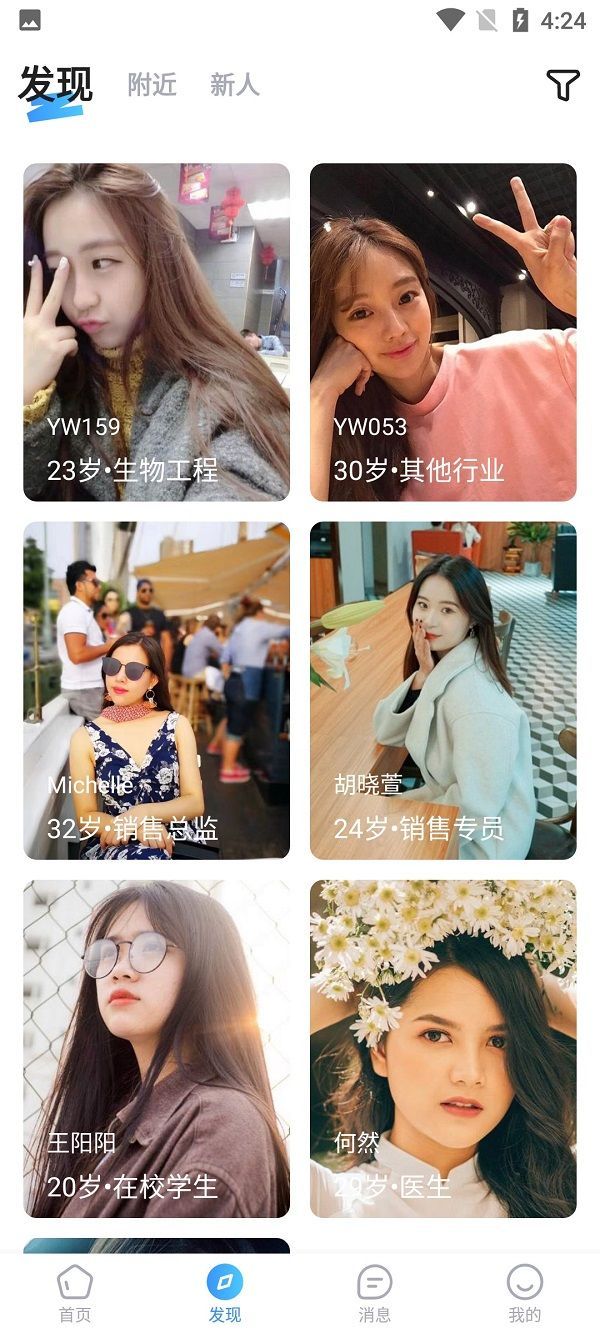
Task: Open YW053's profile card
Action: pos(443,332)
